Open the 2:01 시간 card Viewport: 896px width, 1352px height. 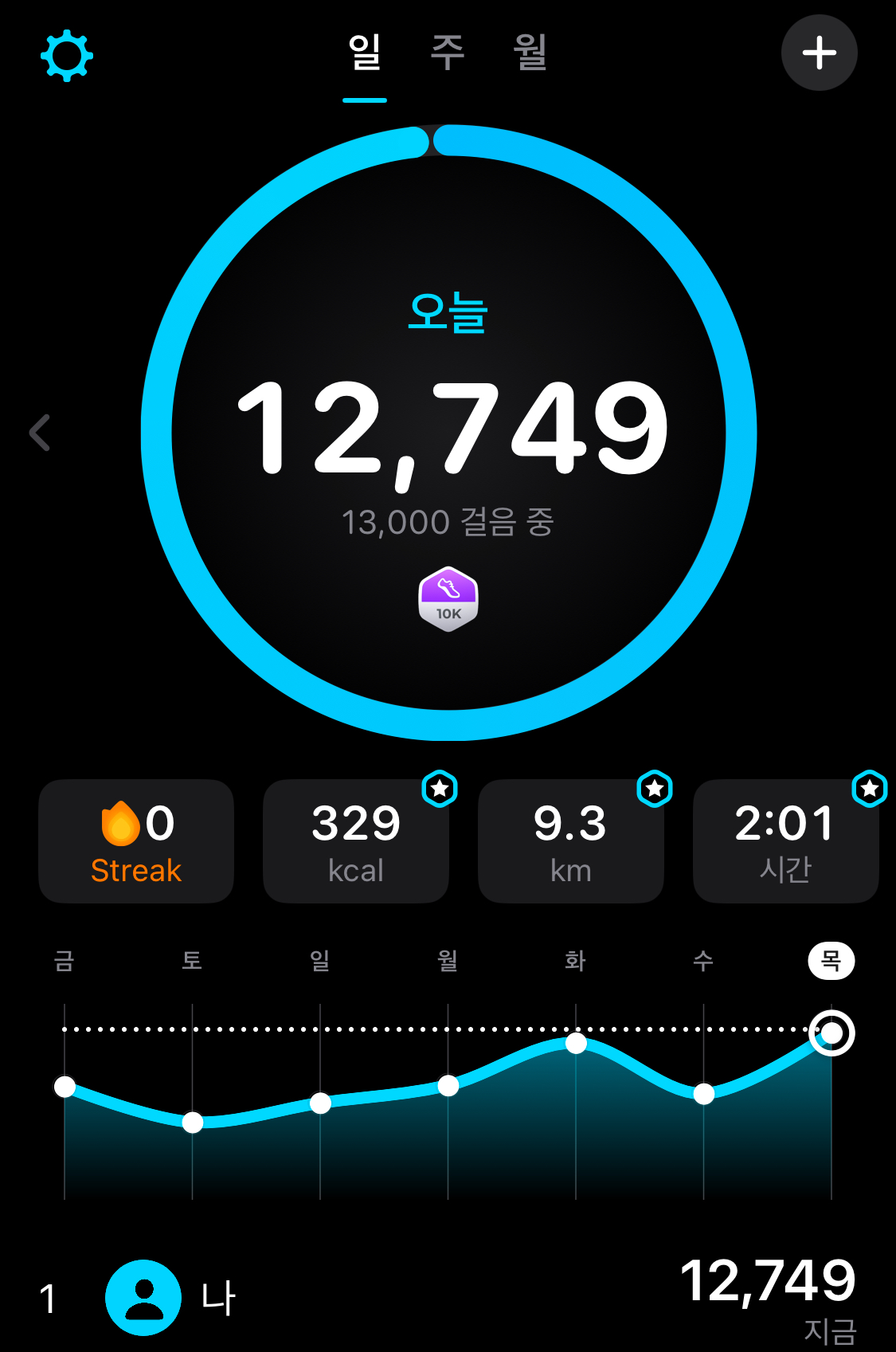point(785,841)
